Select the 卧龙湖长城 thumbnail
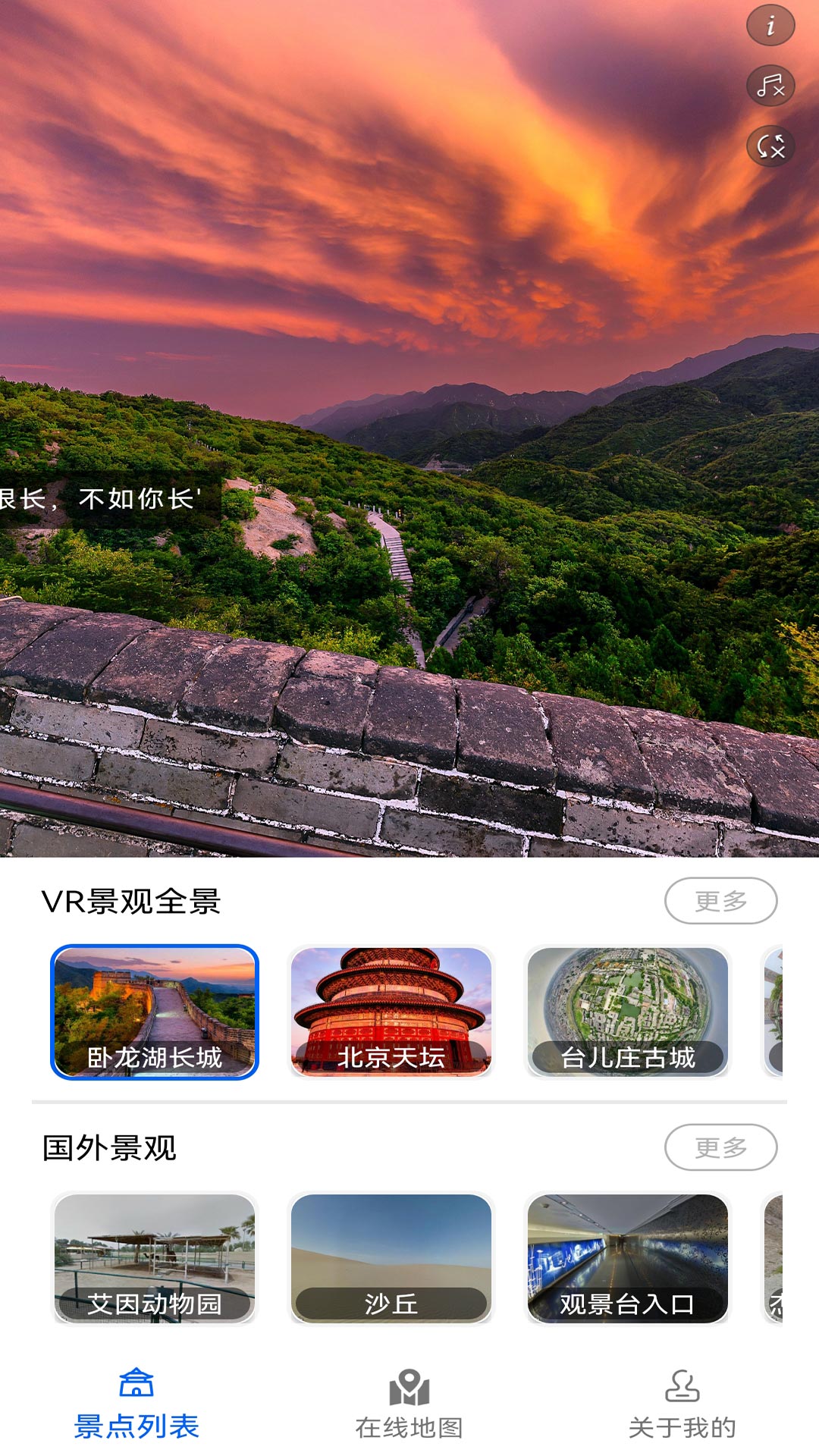Image resolution: width=819 pixels, height=1456 pixels. click(154, 1011)
